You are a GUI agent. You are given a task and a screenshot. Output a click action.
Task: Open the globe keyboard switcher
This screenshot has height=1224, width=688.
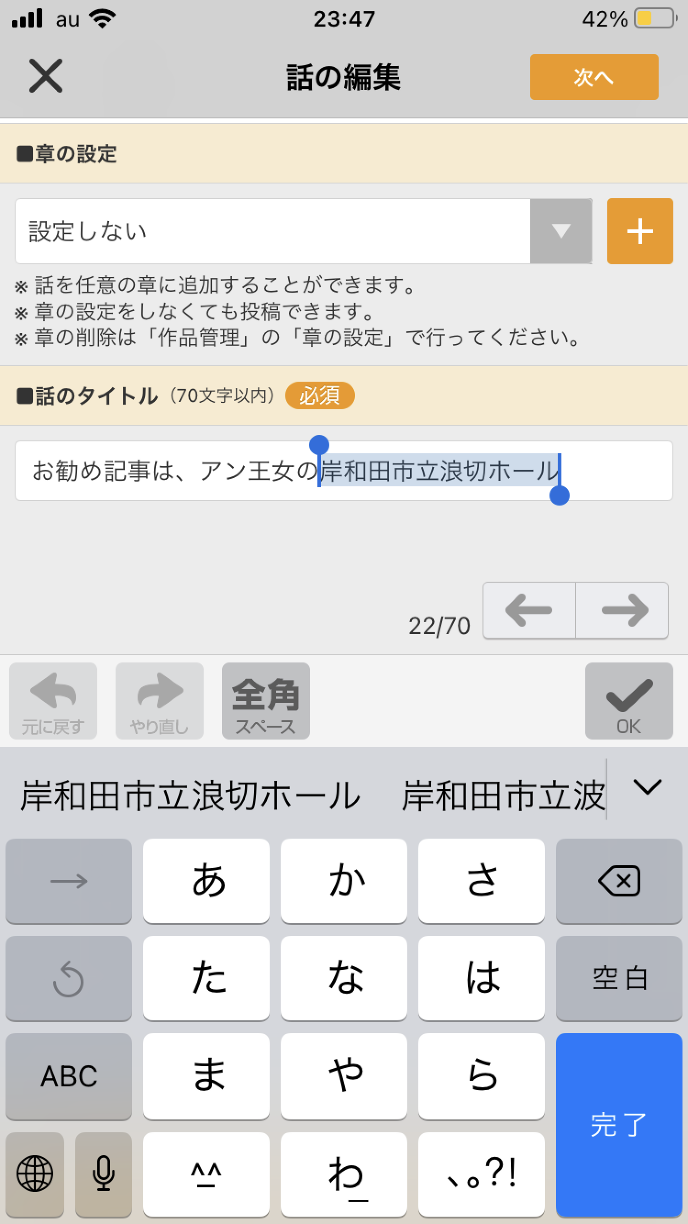click(x=35, y=1173)
